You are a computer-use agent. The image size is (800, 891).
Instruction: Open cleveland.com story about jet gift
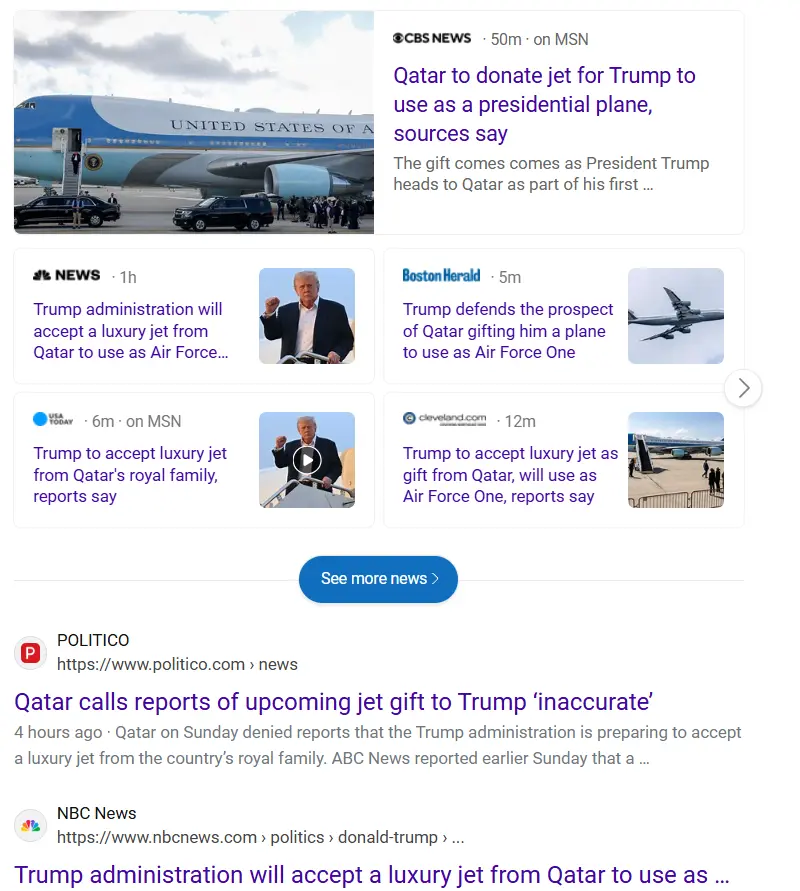[x=510, y=475]
